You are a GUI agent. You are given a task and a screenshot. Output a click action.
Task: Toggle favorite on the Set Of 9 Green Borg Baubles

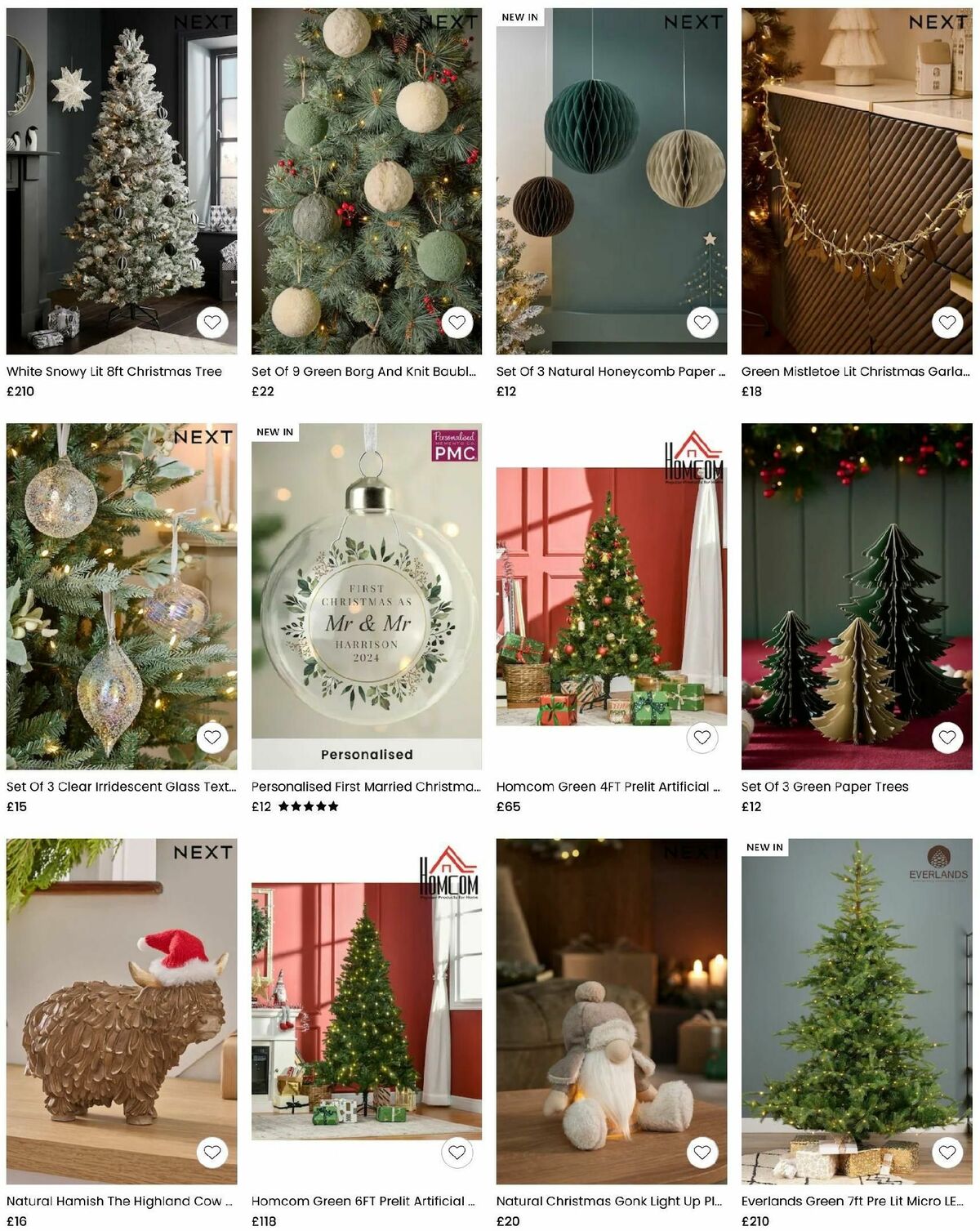(x=456, y=323)
